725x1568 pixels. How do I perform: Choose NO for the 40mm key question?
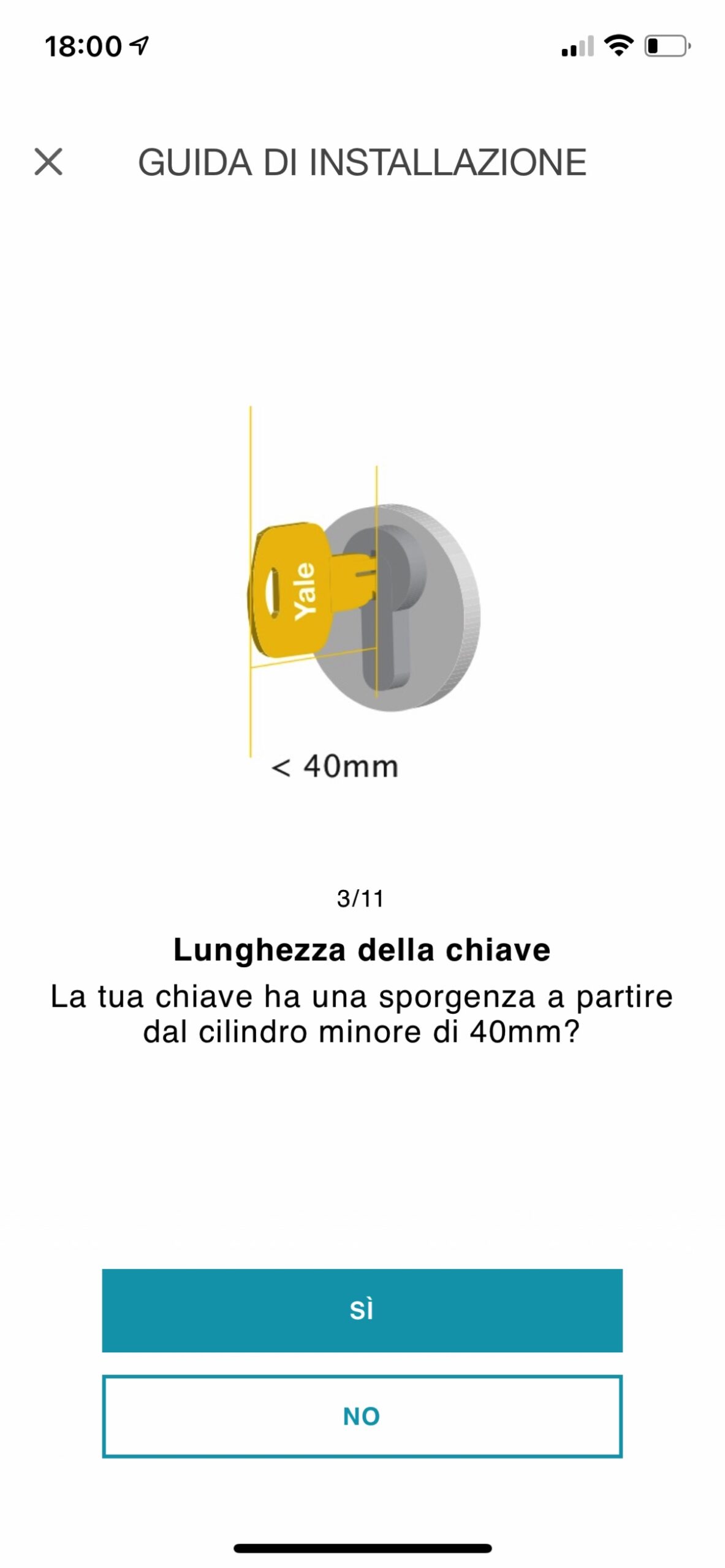pos(362,1416)
